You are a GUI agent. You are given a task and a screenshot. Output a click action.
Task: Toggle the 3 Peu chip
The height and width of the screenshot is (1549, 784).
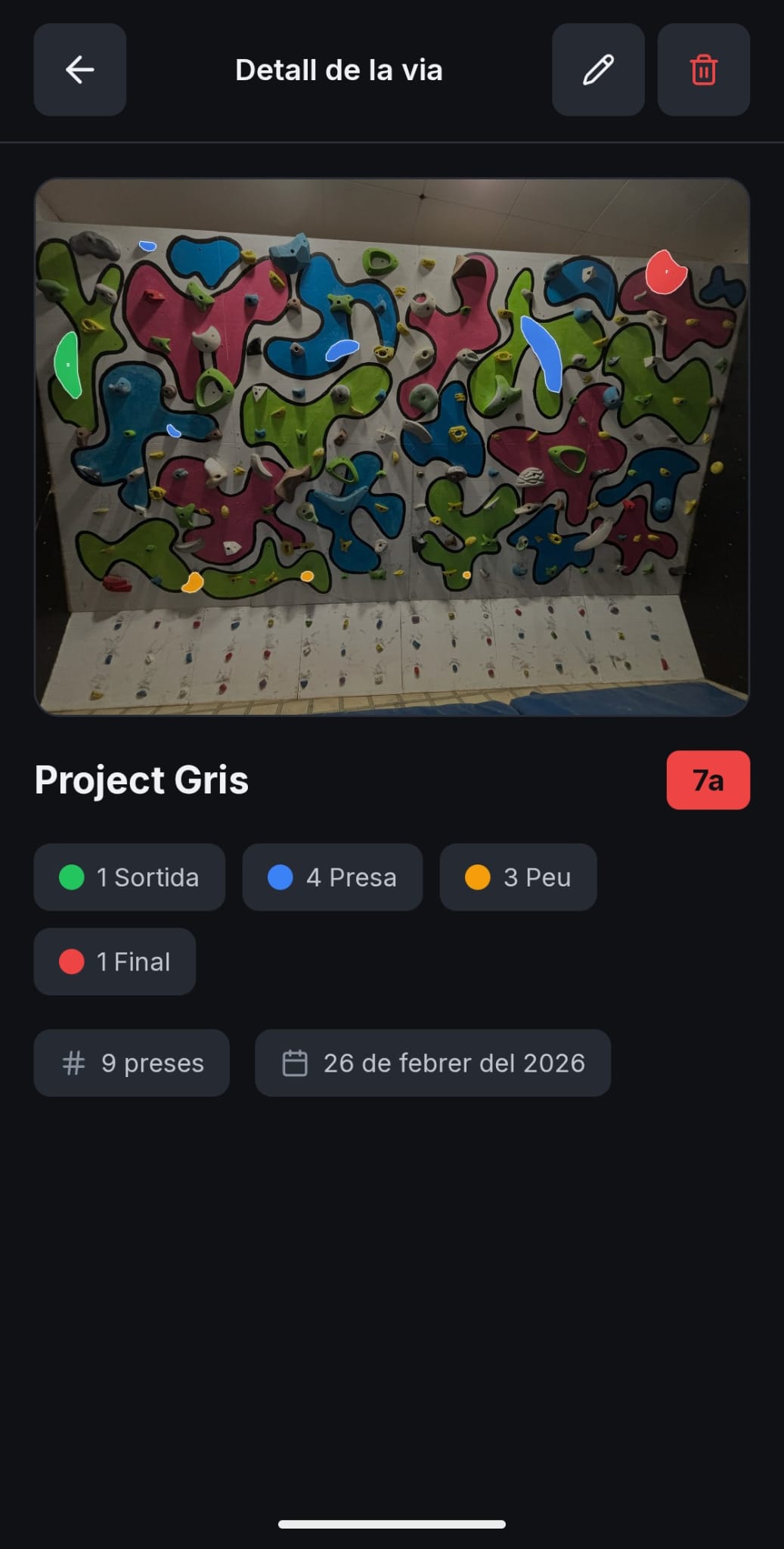tap(518, 877)
